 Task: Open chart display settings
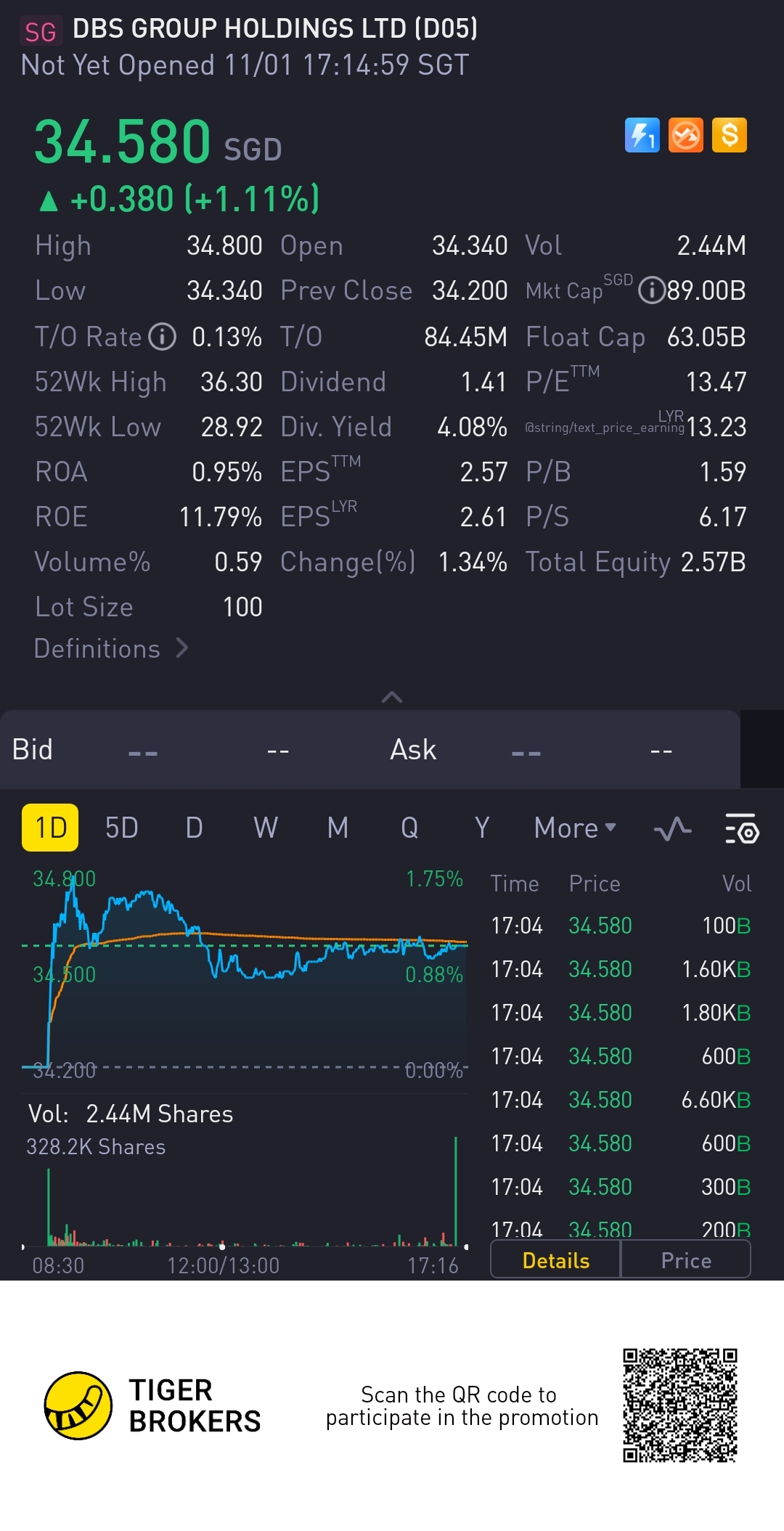click(x=742, y=828)
